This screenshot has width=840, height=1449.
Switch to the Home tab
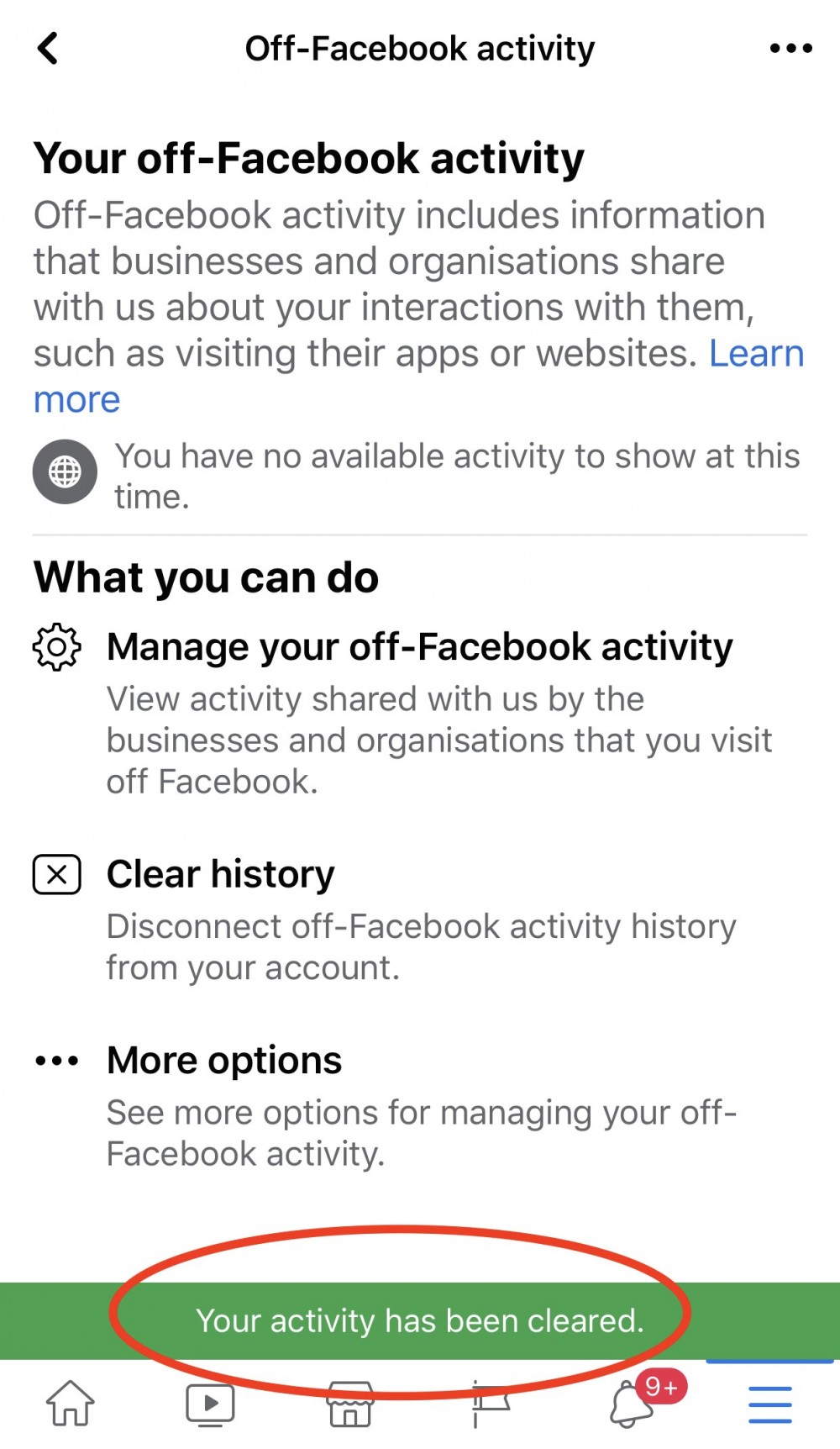pos(70,1404)
